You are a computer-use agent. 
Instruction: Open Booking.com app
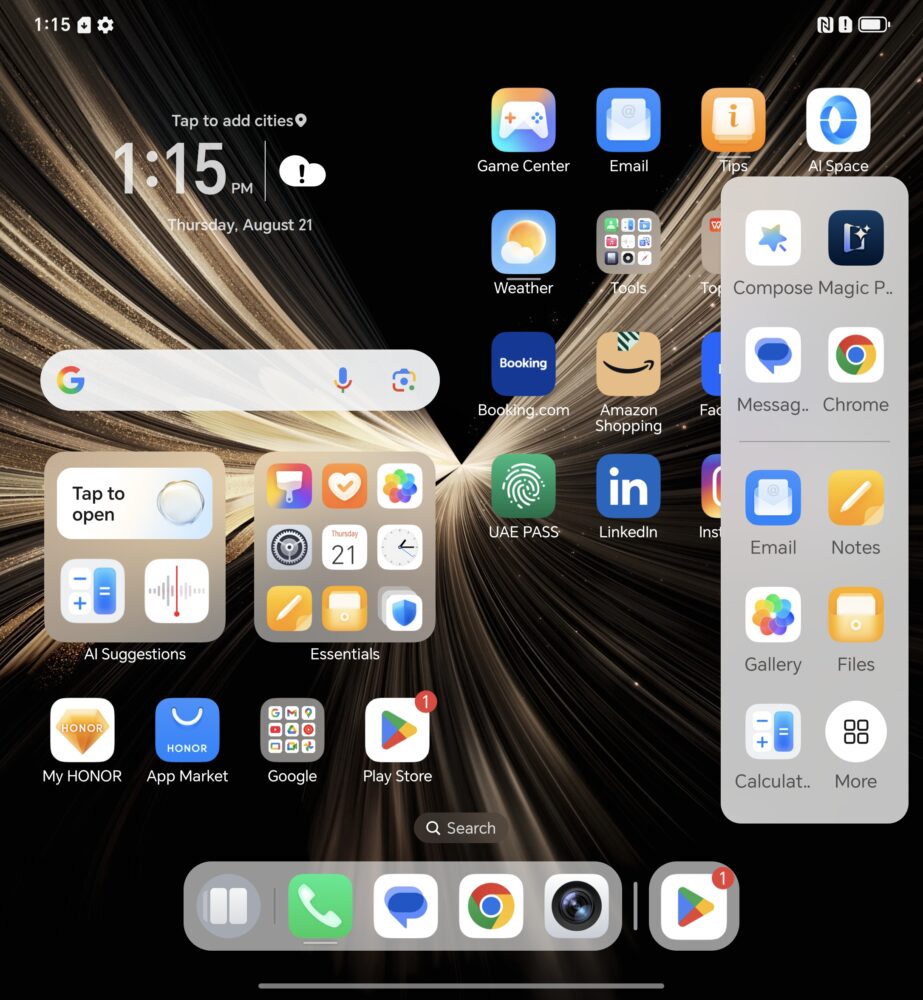[x=523, y=365]
